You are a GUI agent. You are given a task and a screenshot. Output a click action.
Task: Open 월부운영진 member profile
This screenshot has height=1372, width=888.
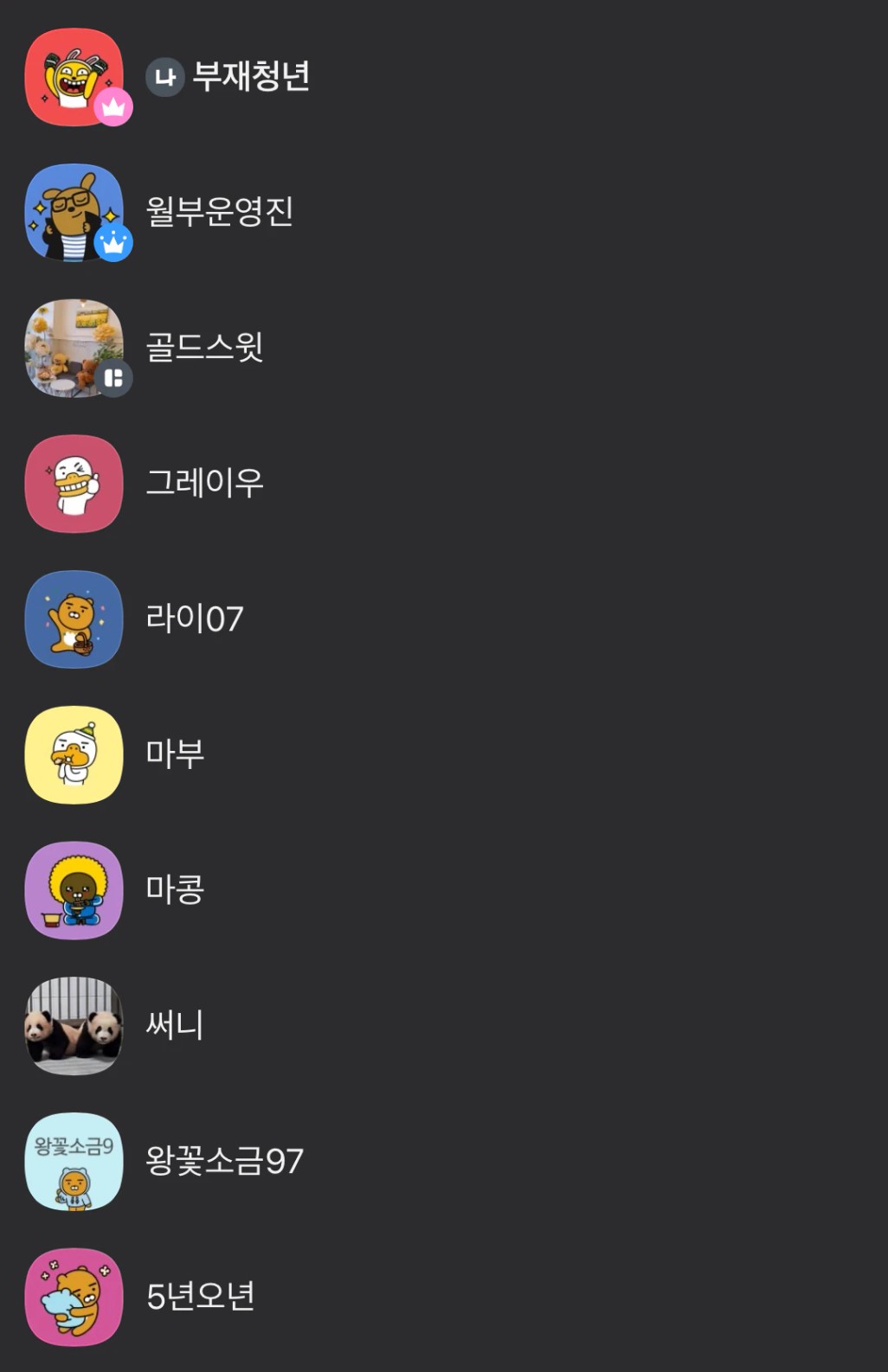[219, 212]
